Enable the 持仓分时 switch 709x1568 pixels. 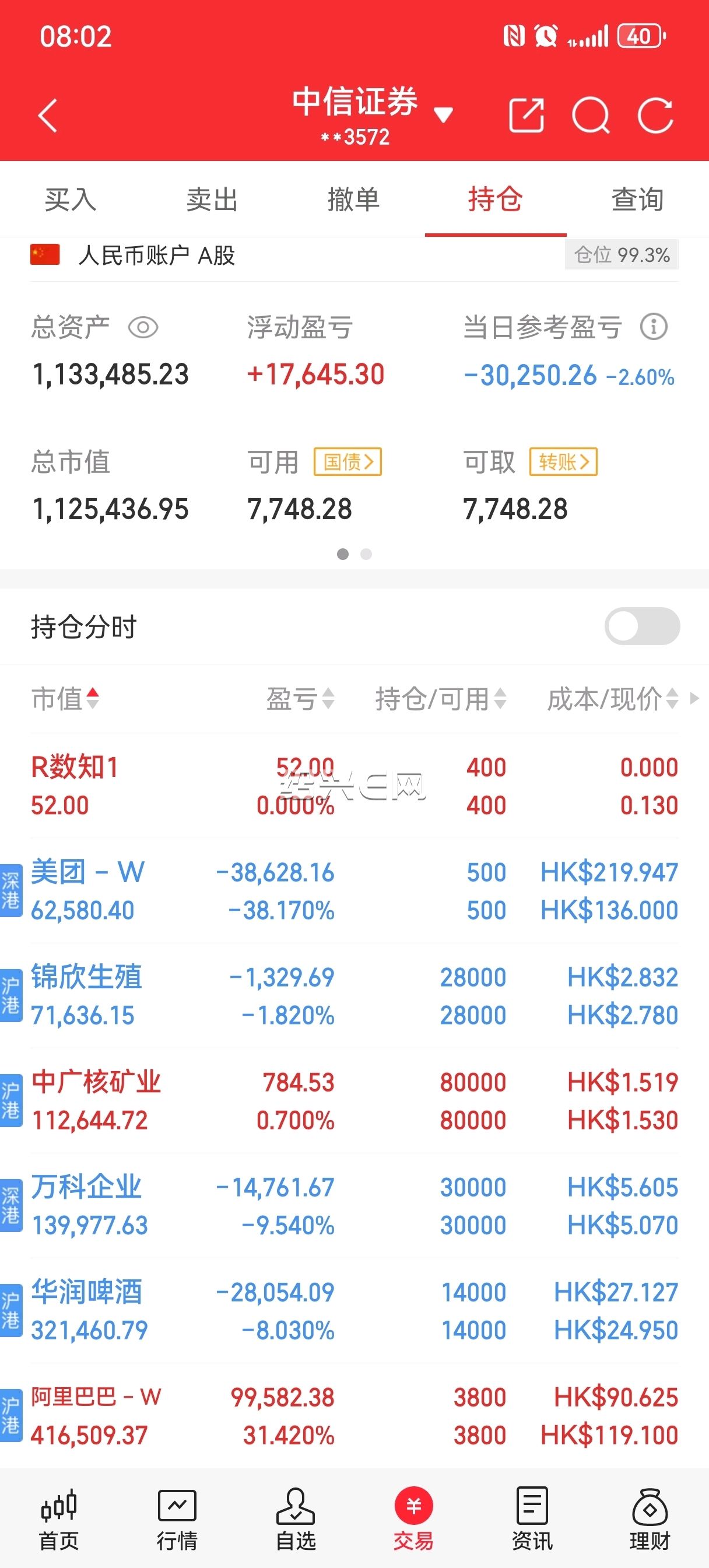[x=642, y=626]
